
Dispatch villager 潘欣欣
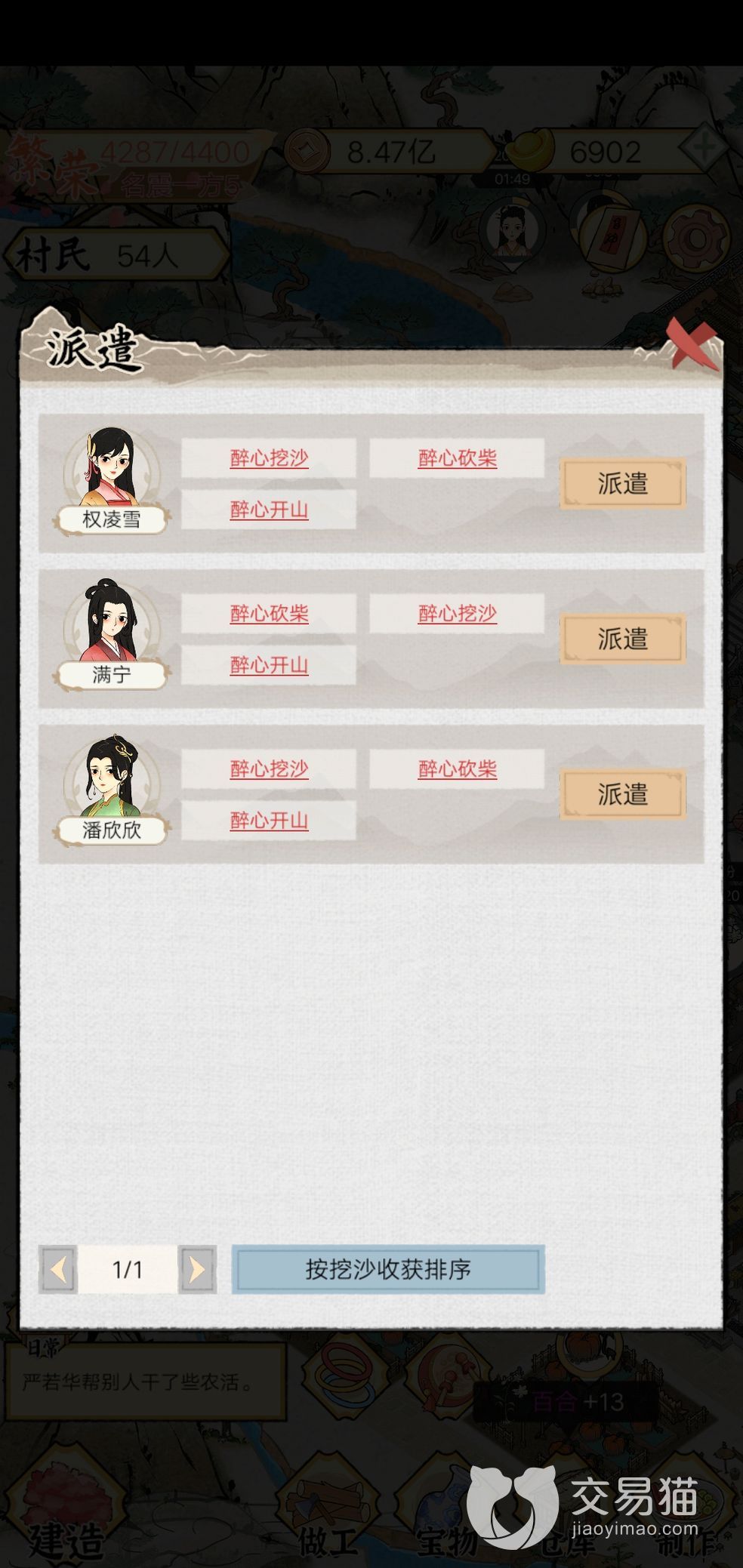pyautogui.click(x=622, y=794)
